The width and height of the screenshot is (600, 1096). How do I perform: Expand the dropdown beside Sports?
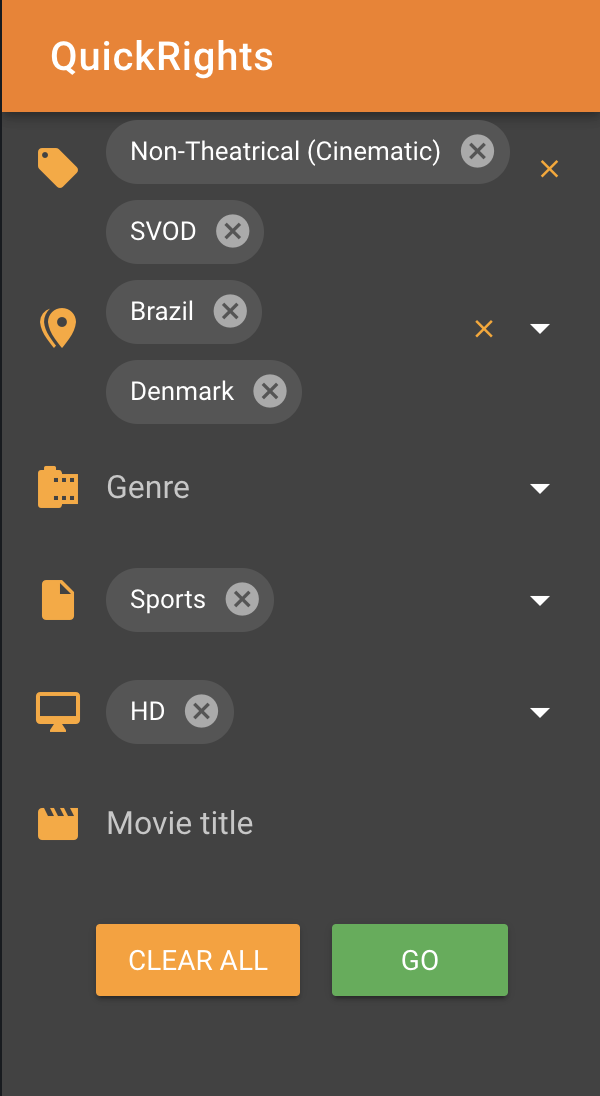540,600
